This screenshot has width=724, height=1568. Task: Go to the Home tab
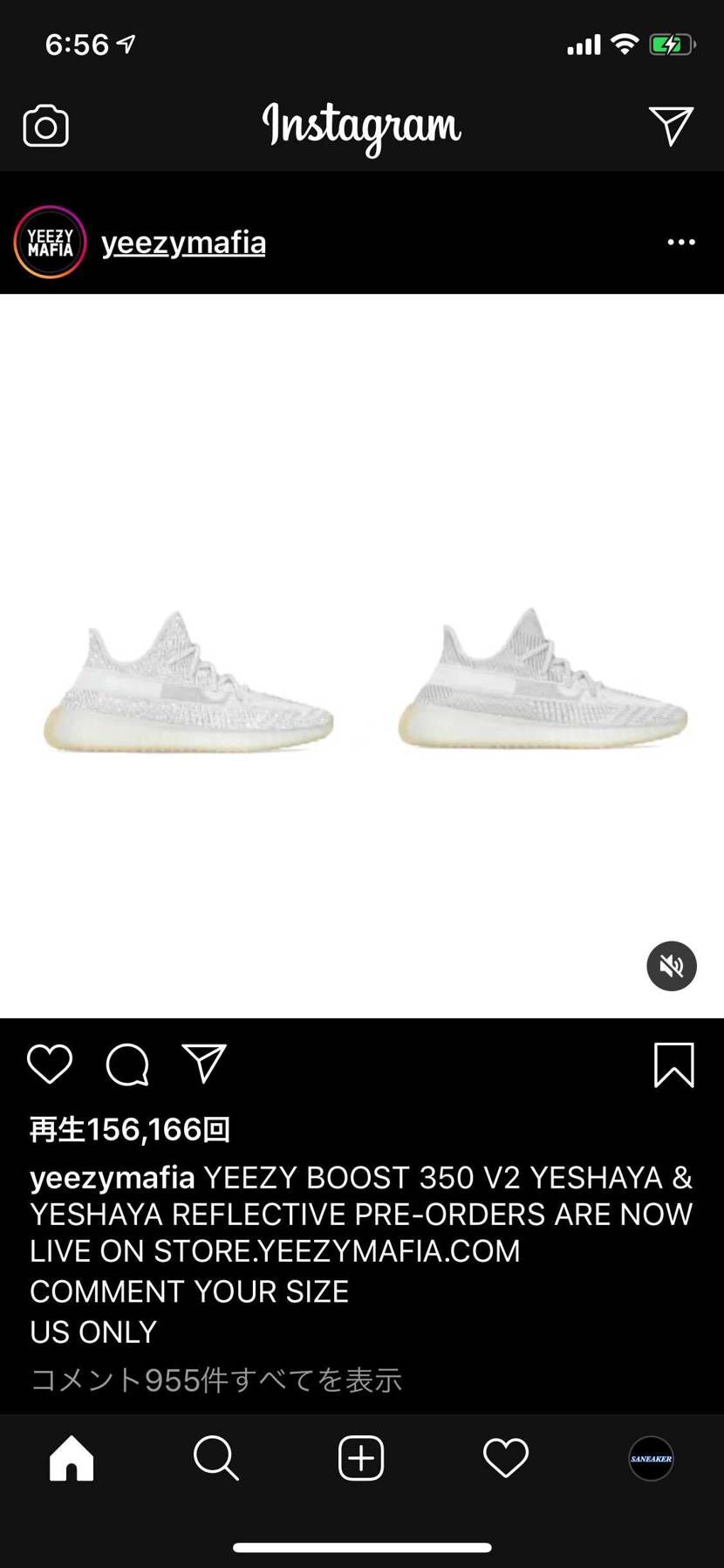coord(72,1458)
